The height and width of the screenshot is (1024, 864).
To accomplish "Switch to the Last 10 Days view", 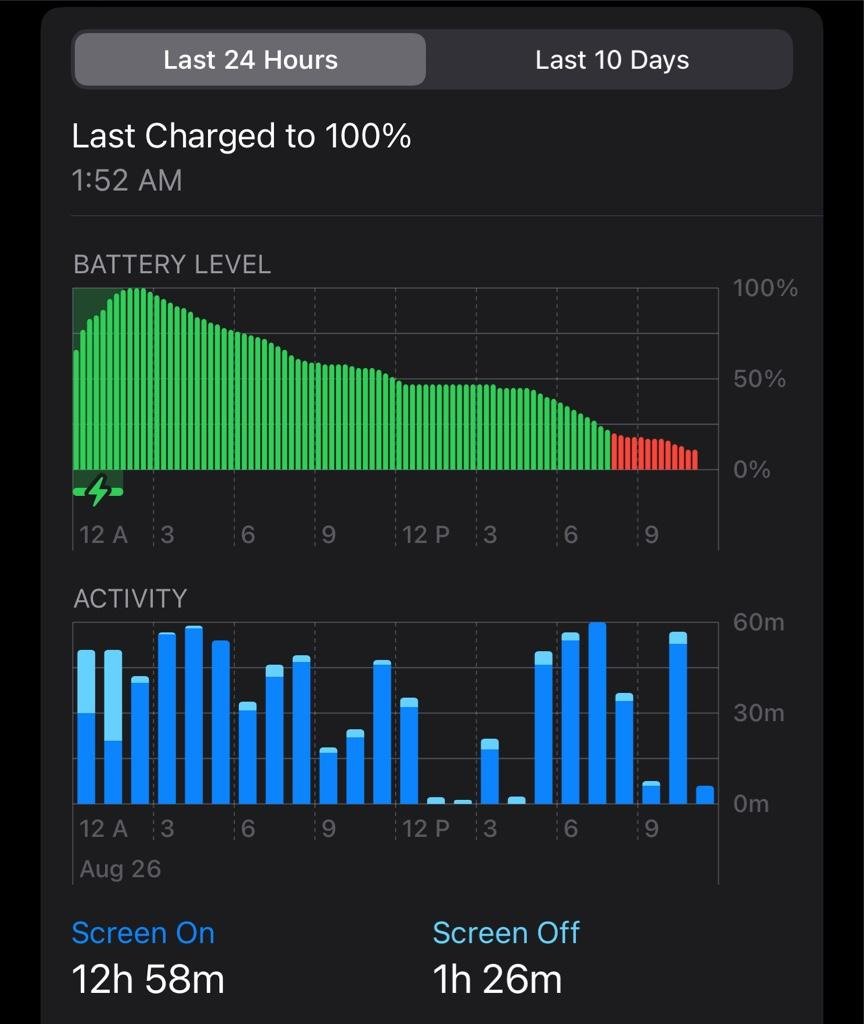I will coord(611,60).
